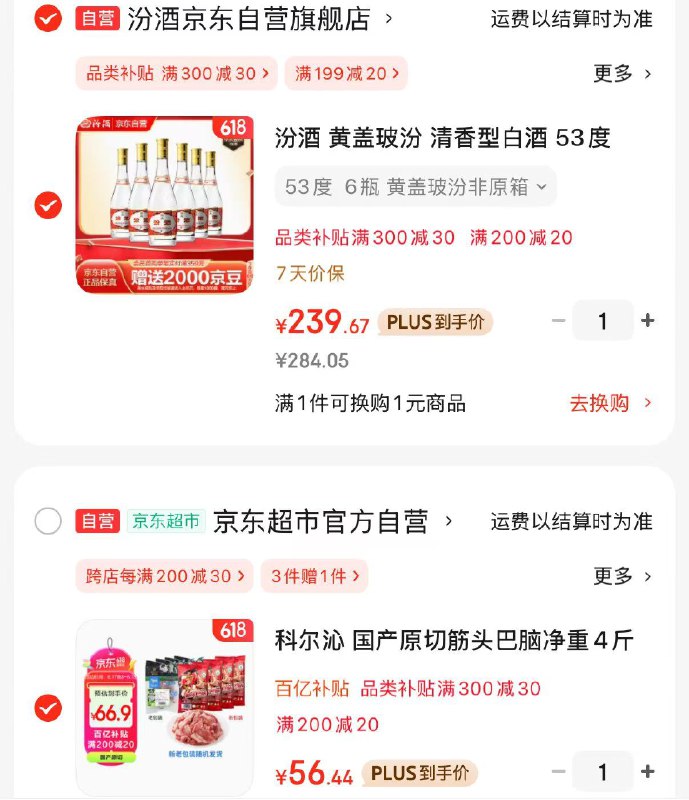Open the 科尔沁 beef product image
This screenshot has width=689, height=800.
point(165,708)
